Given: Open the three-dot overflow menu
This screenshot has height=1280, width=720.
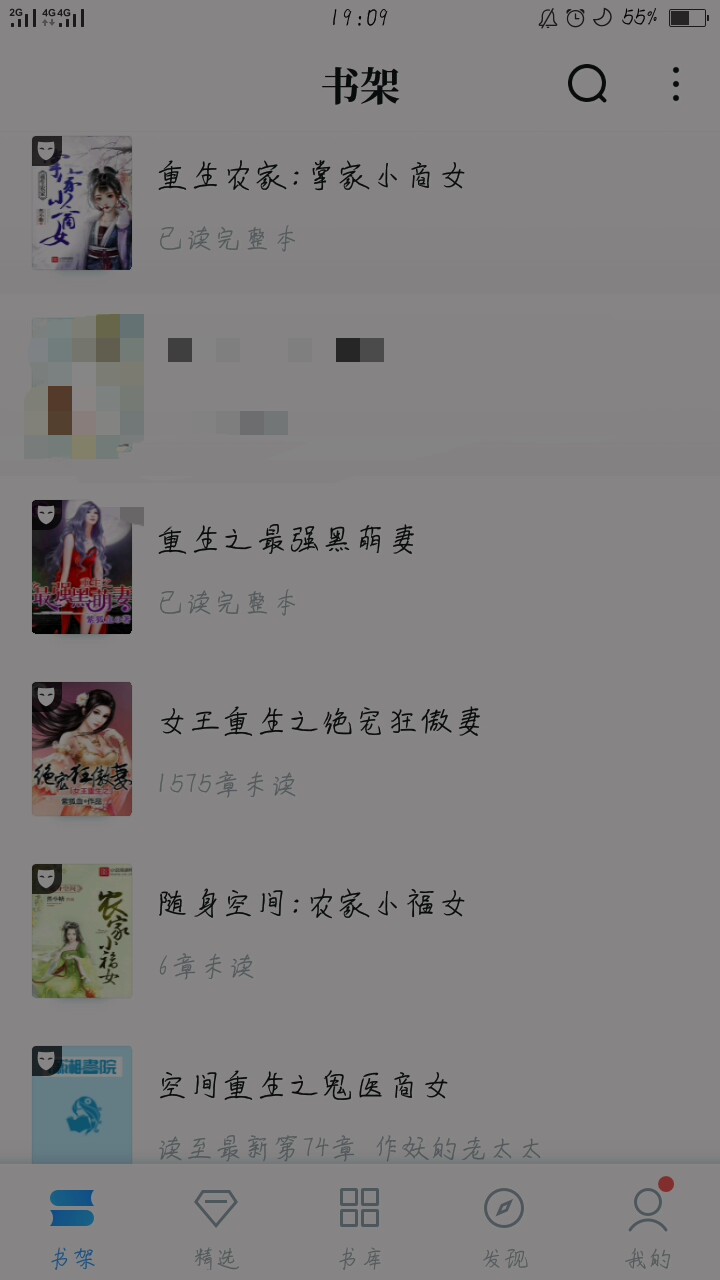Looking at the screenshot, I should tap(676, 85).
